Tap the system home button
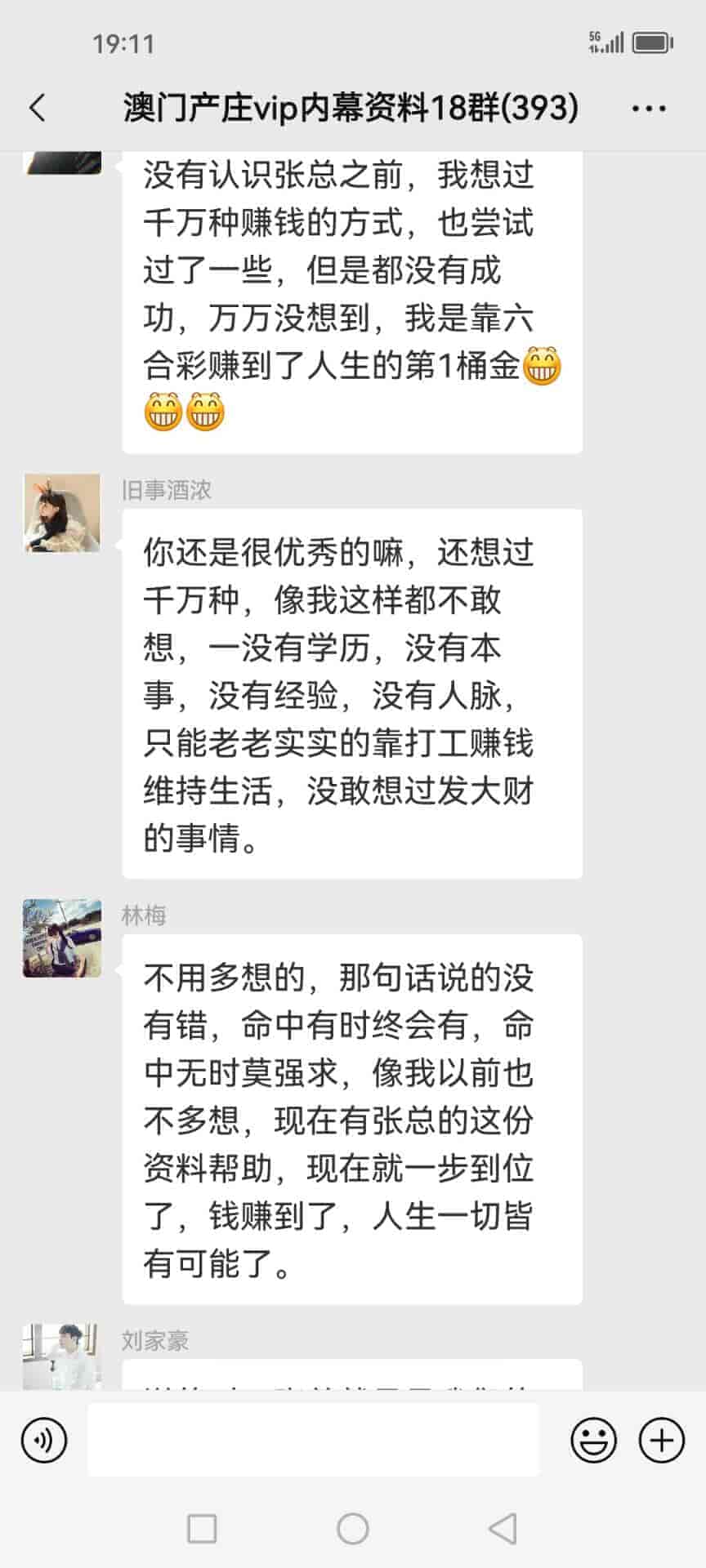The height and width of the screenshot is (1568, 706). tap(353, 1528)
